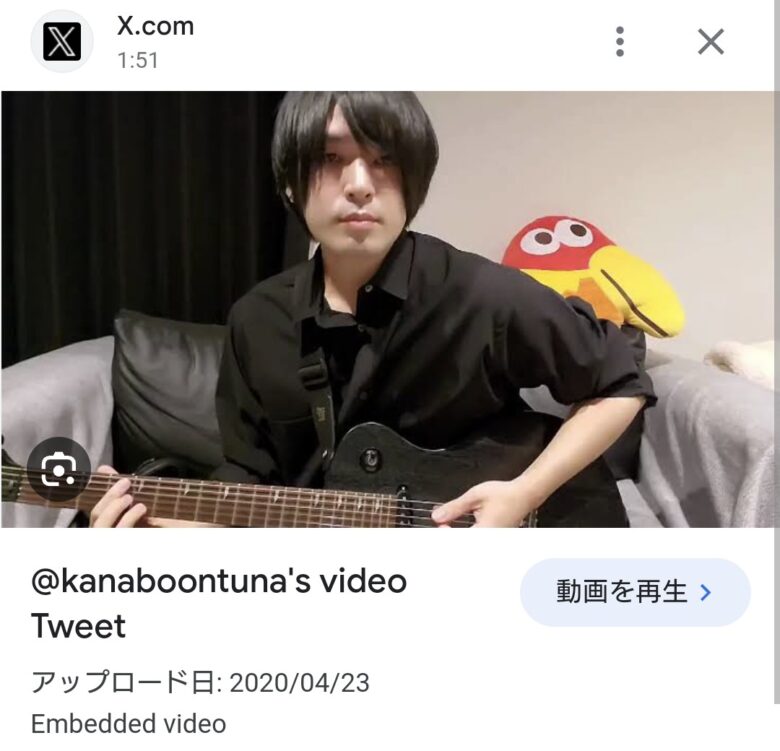
Task: Close the video result panel
Action: tap(710, 42)
